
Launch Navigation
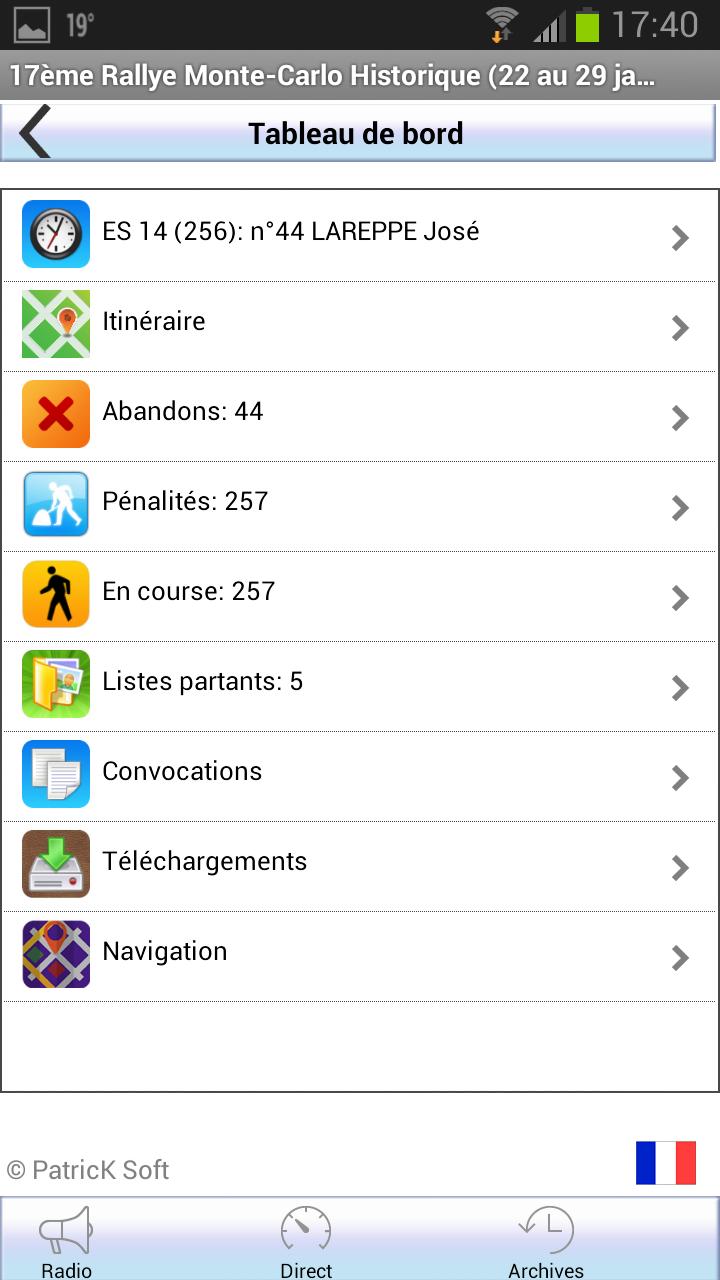pos(358,956)
